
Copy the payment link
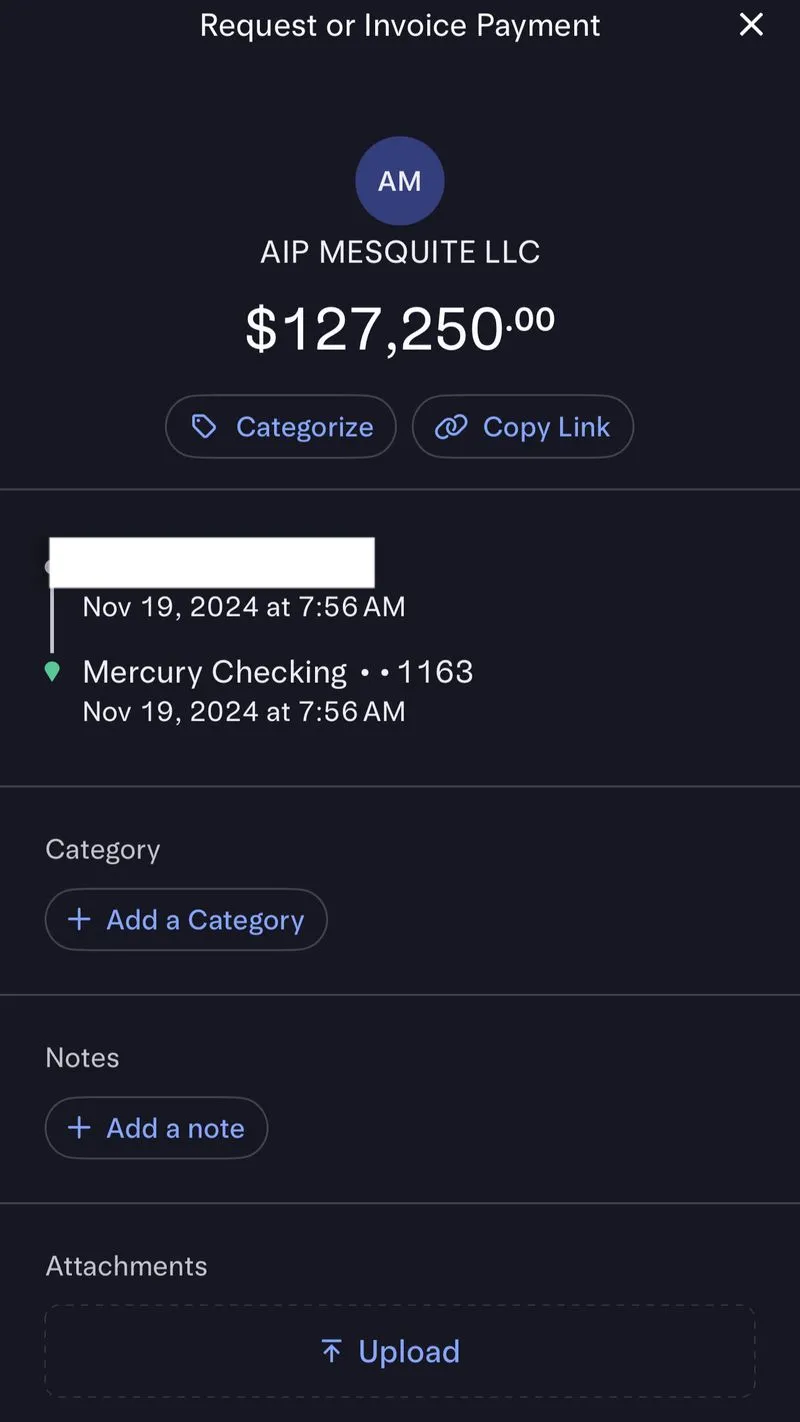(x=523, y=427)
